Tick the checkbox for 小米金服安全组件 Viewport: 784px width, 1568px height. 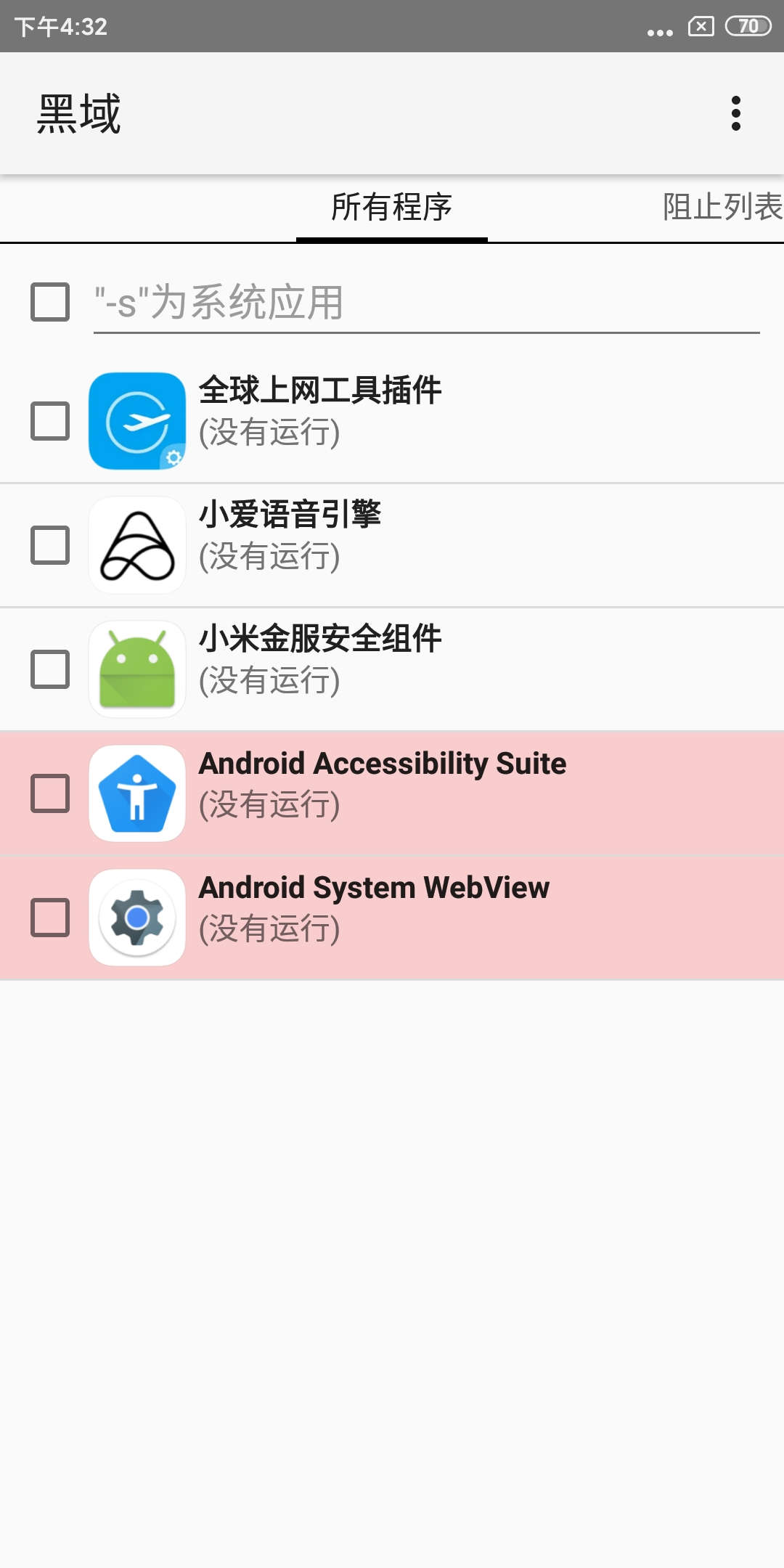pos(50,669)
